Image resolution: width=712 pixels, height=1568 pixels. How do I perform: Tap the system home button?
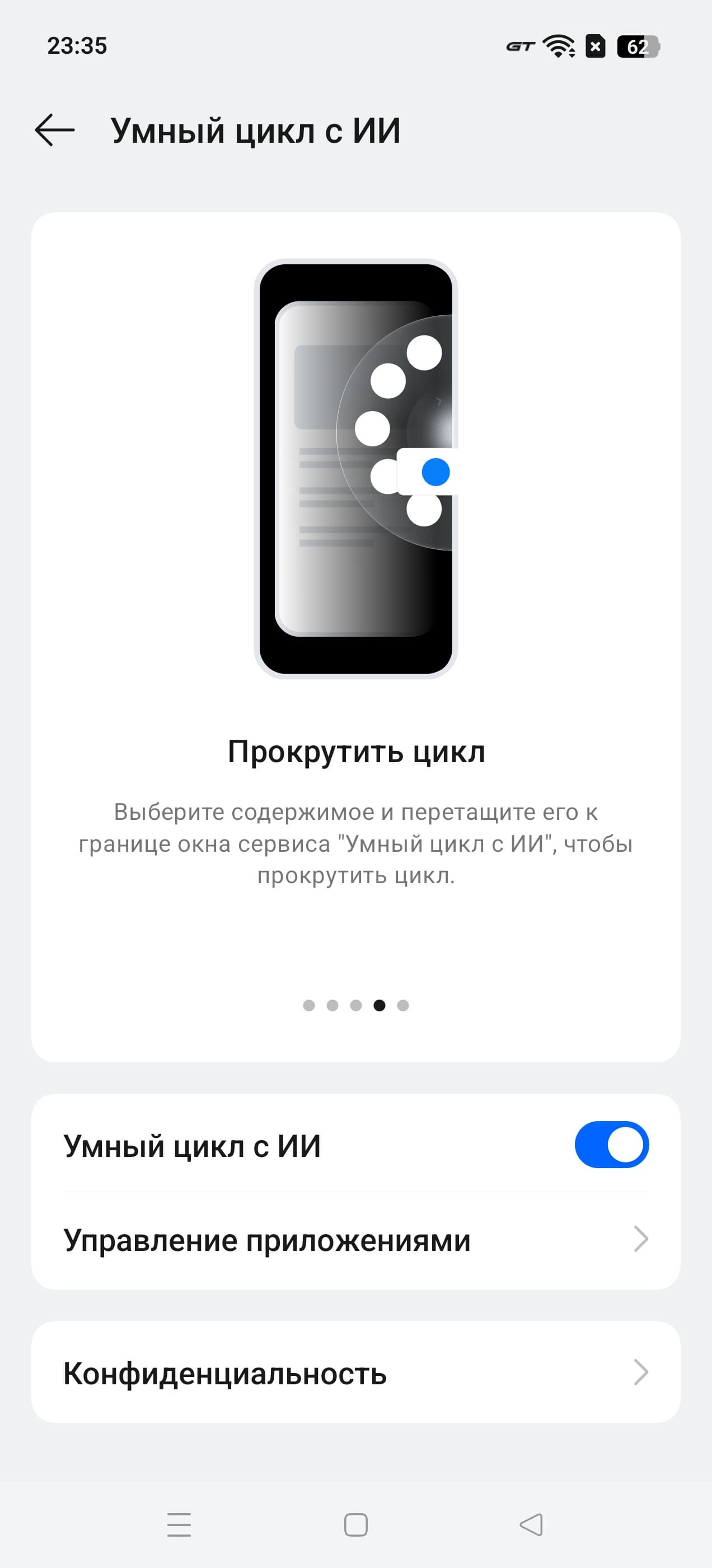355,1525
